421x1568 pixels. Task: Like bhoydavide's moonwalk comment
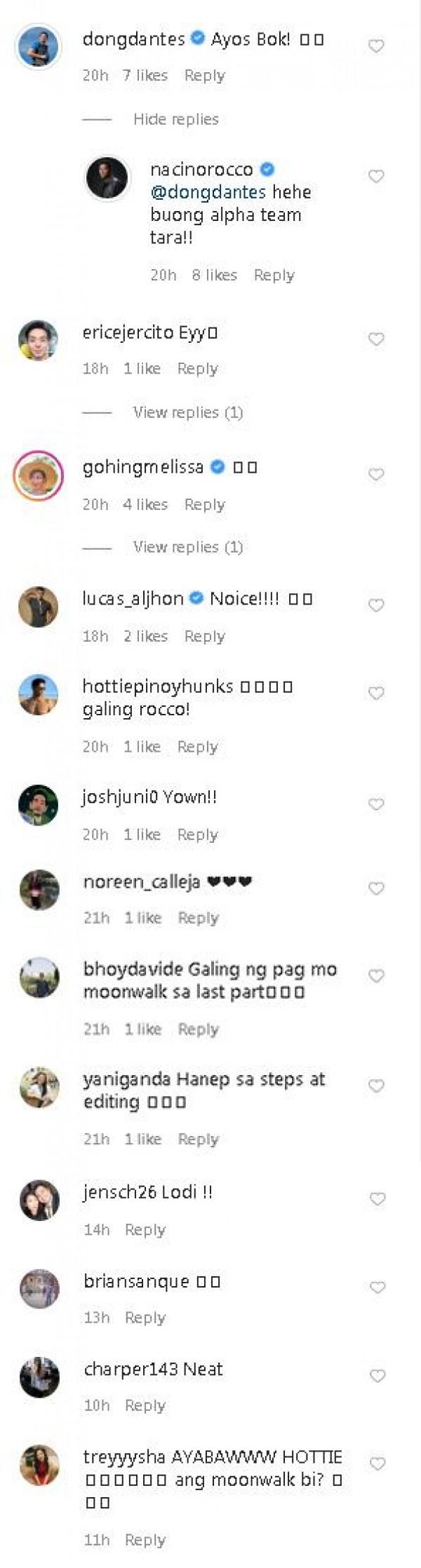[x=376, y=976]
